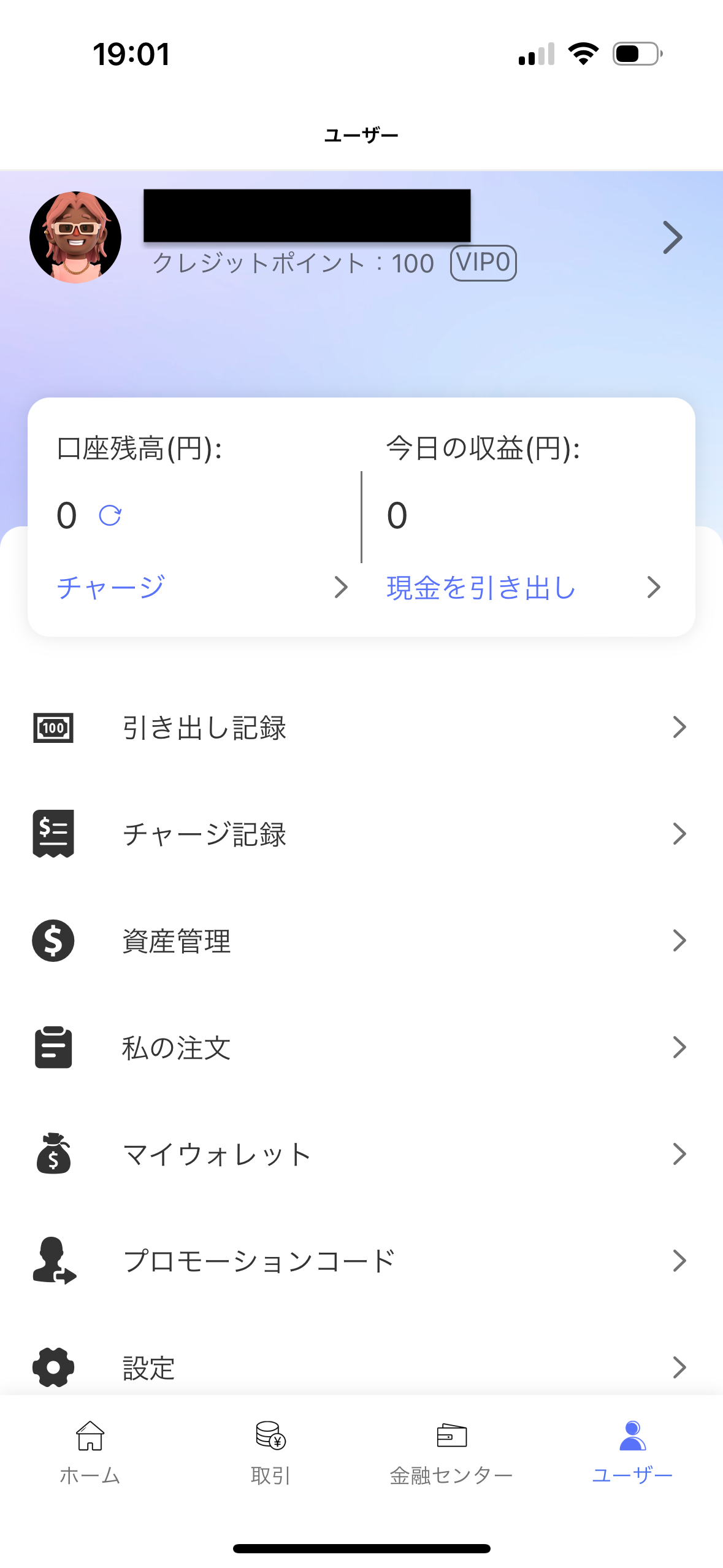Switch to the 取引 tab

(x=270, y=1452)
